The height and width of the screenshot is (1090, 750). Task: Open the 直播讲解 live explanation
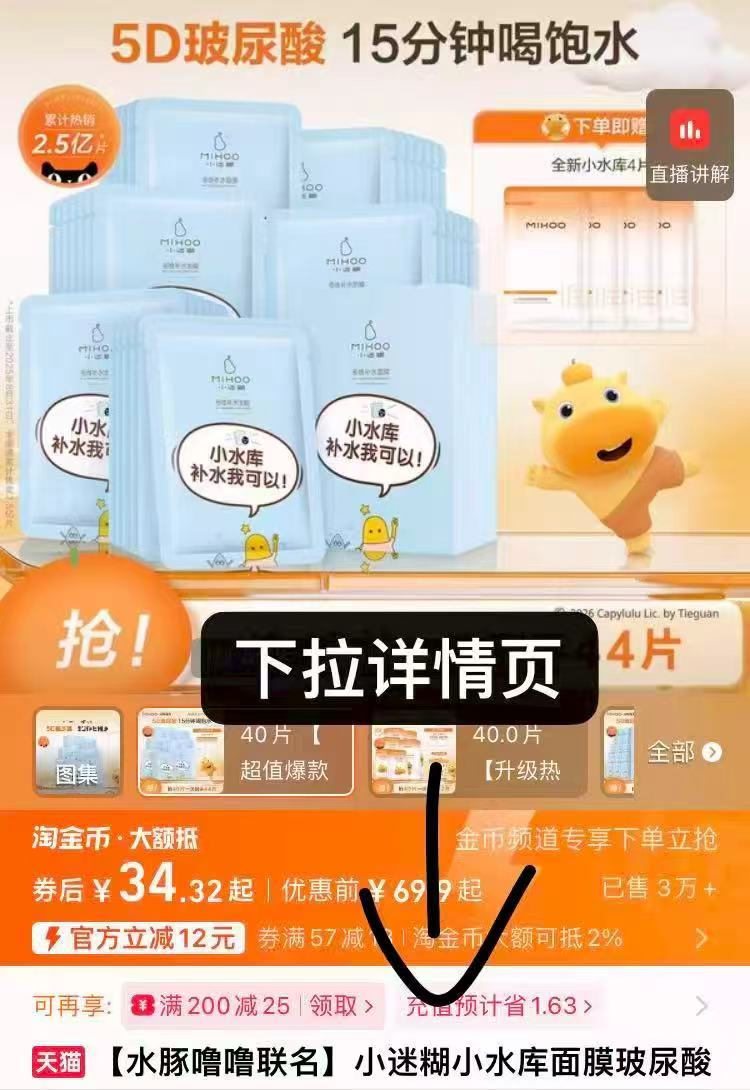[689, 145]
